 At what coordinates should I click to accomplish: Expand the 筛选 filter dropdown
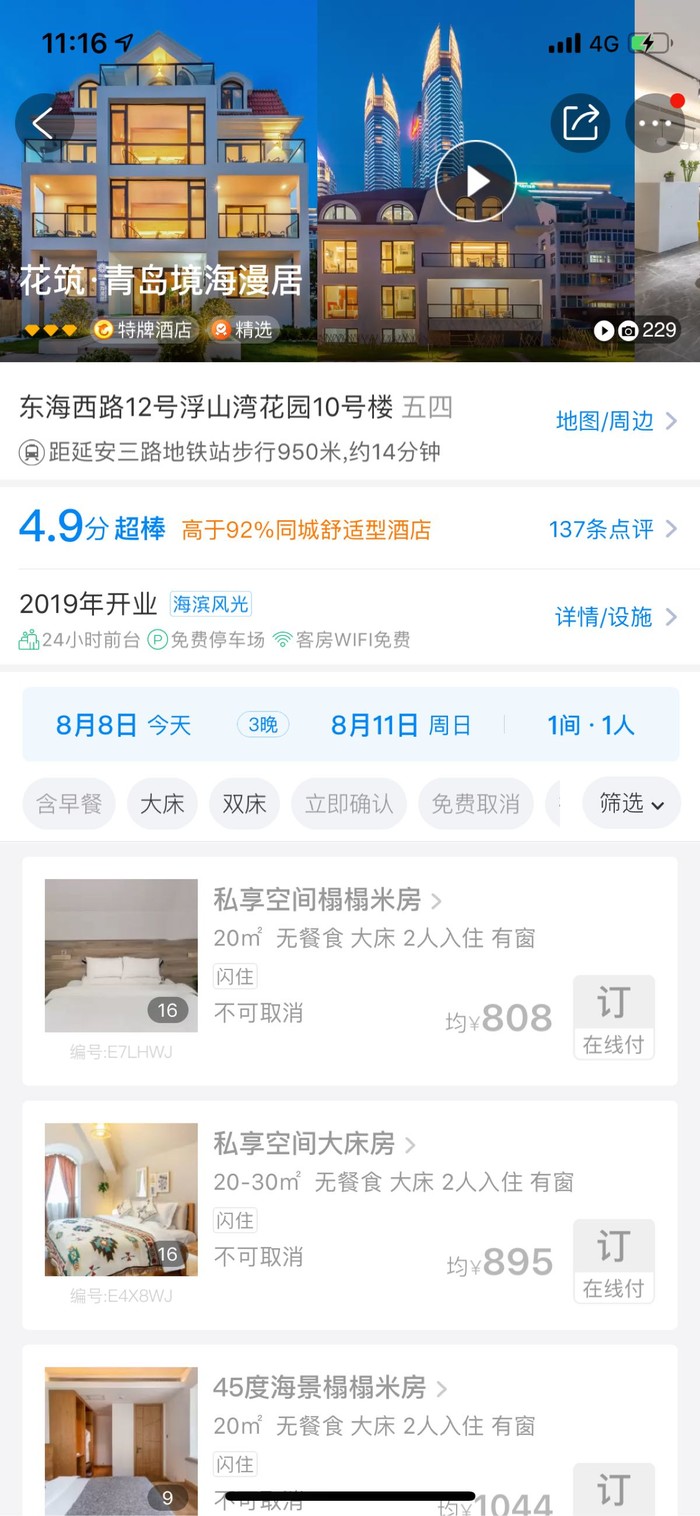click(x=631, y=804)
